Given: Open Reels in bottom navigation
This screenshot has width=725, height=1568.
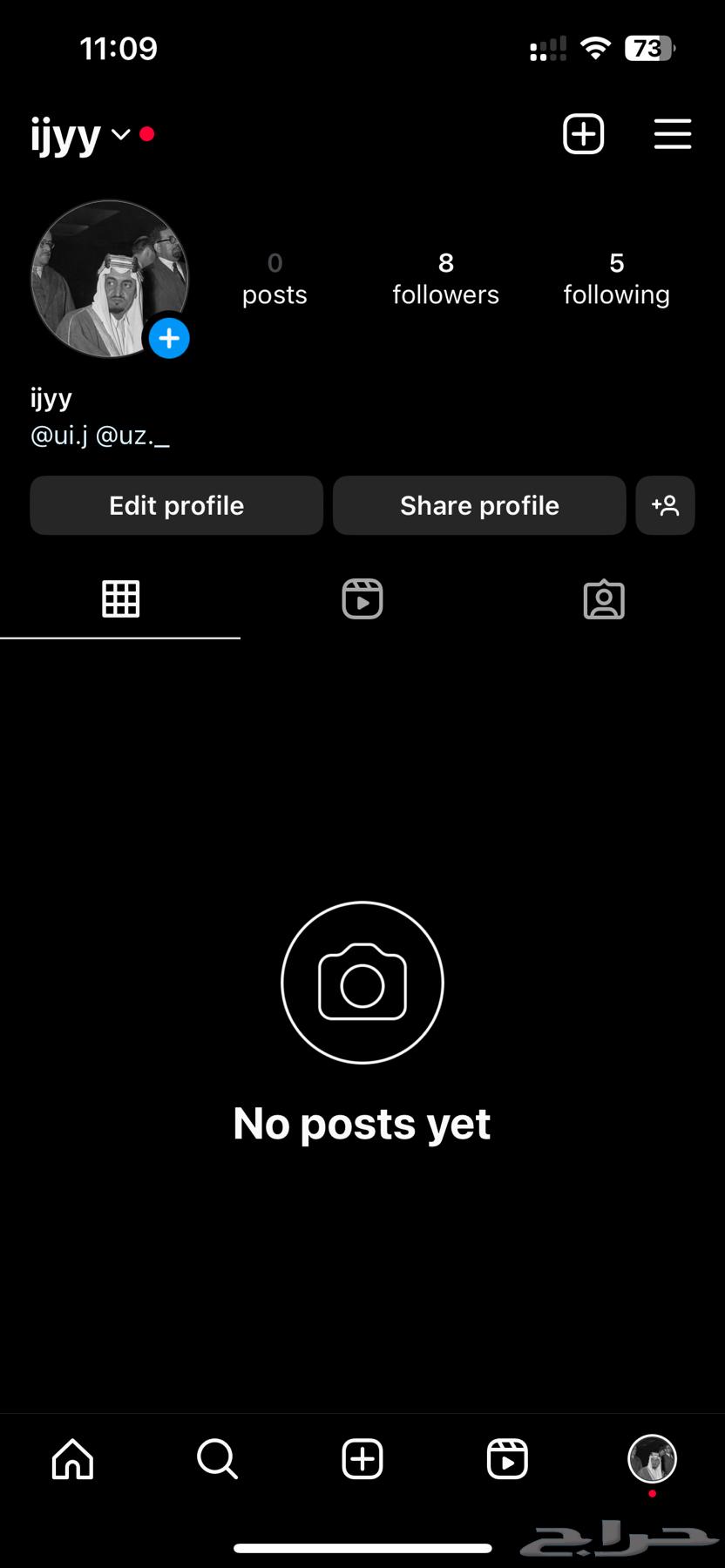Looking at the screenshot, I should 507,1459.
